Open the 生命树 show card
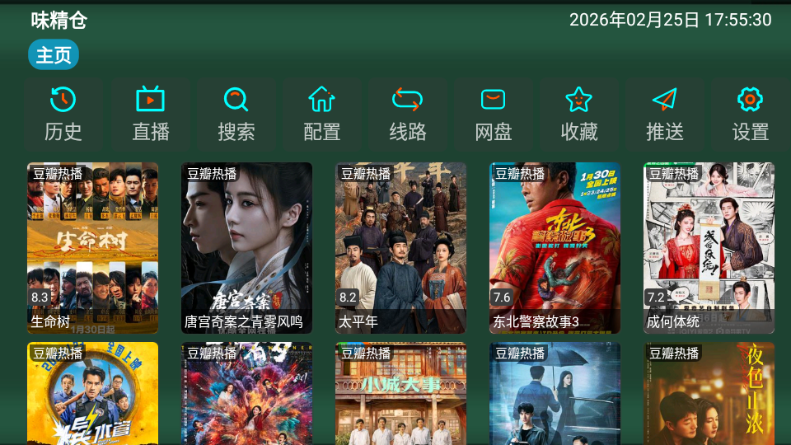 click(92, 247)
